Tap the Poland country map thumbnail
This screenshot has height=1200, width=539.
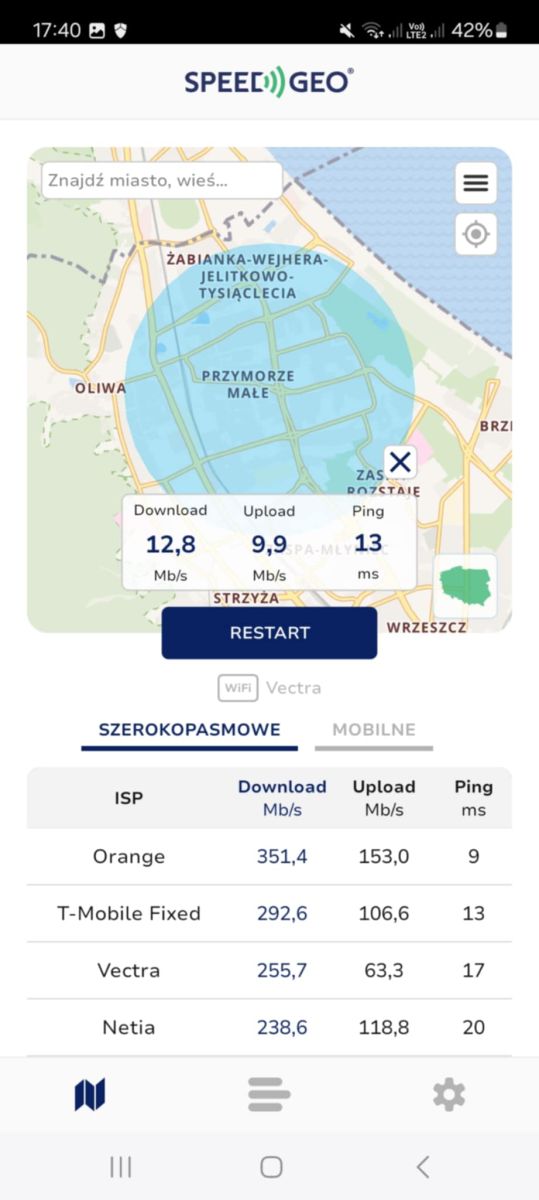466,585
